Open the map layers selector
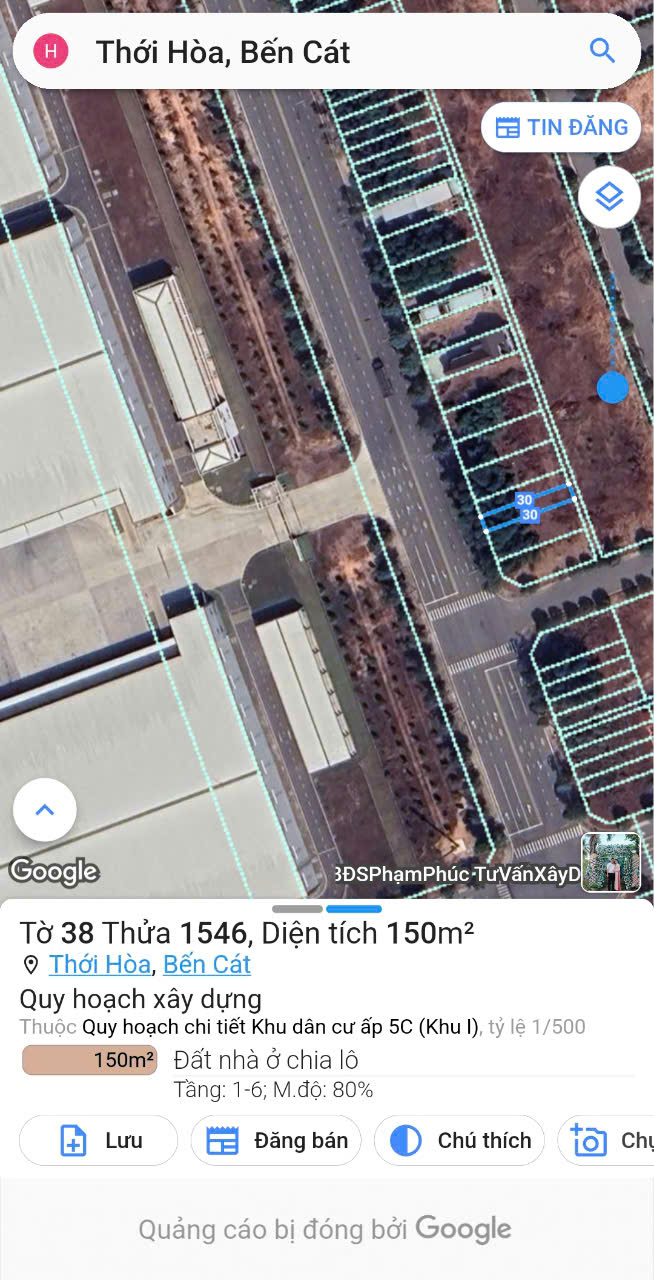Viewport: 654px width, 1280px height. [609, 197]
